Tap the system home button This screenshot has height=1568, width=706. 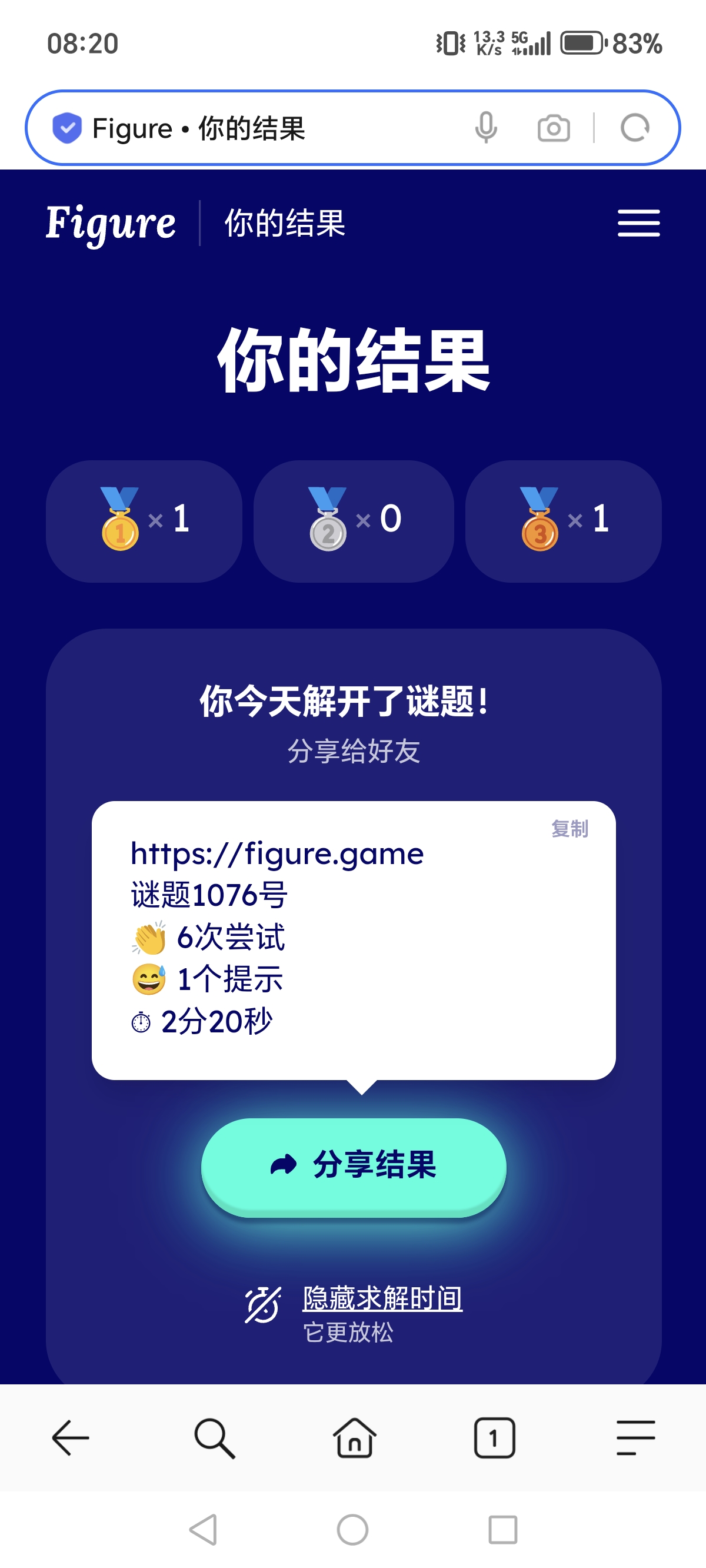[353, 1529]
